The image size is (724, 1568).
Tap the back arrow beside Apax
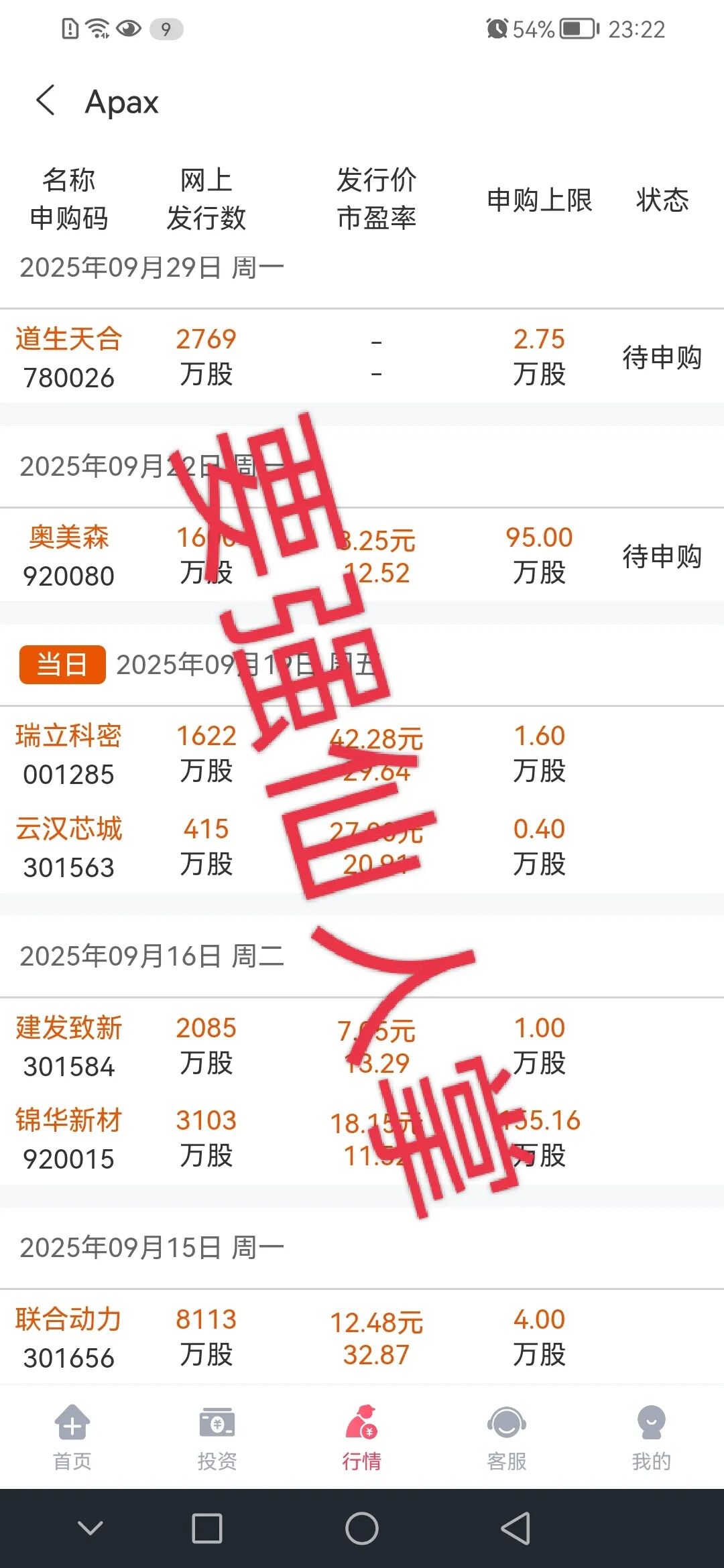tap(46, 102)
